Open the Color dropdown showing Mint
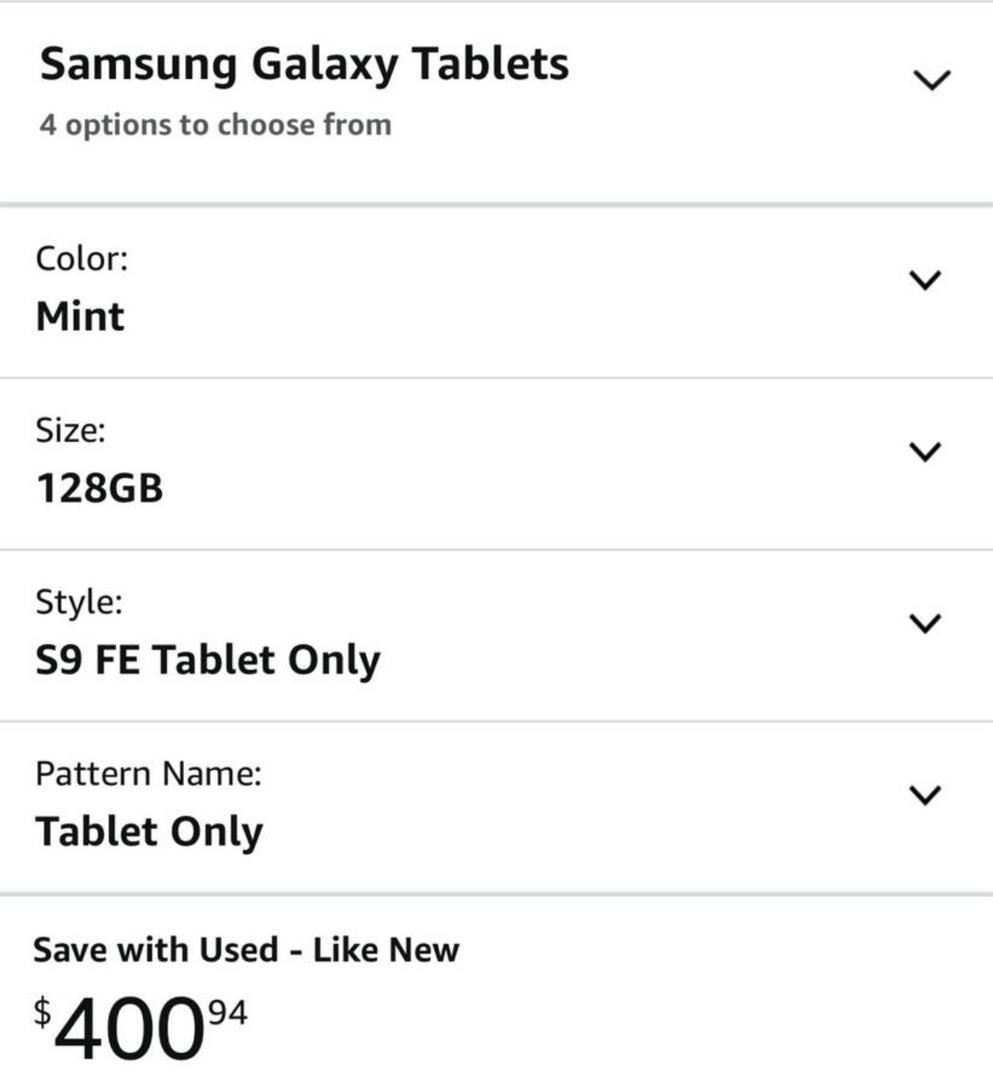 click(926, 281)
